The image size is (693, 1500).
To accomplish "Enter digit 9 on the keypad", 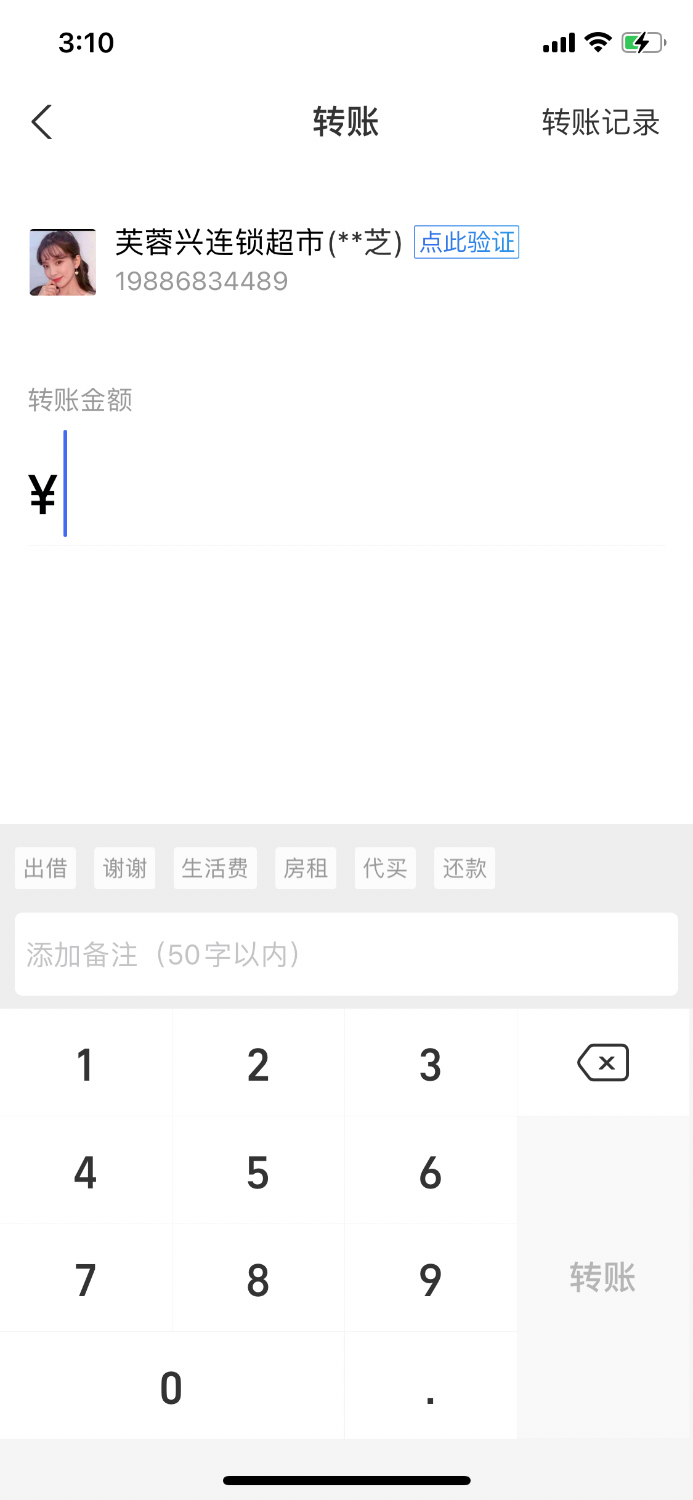I will tap(430, 1279).
